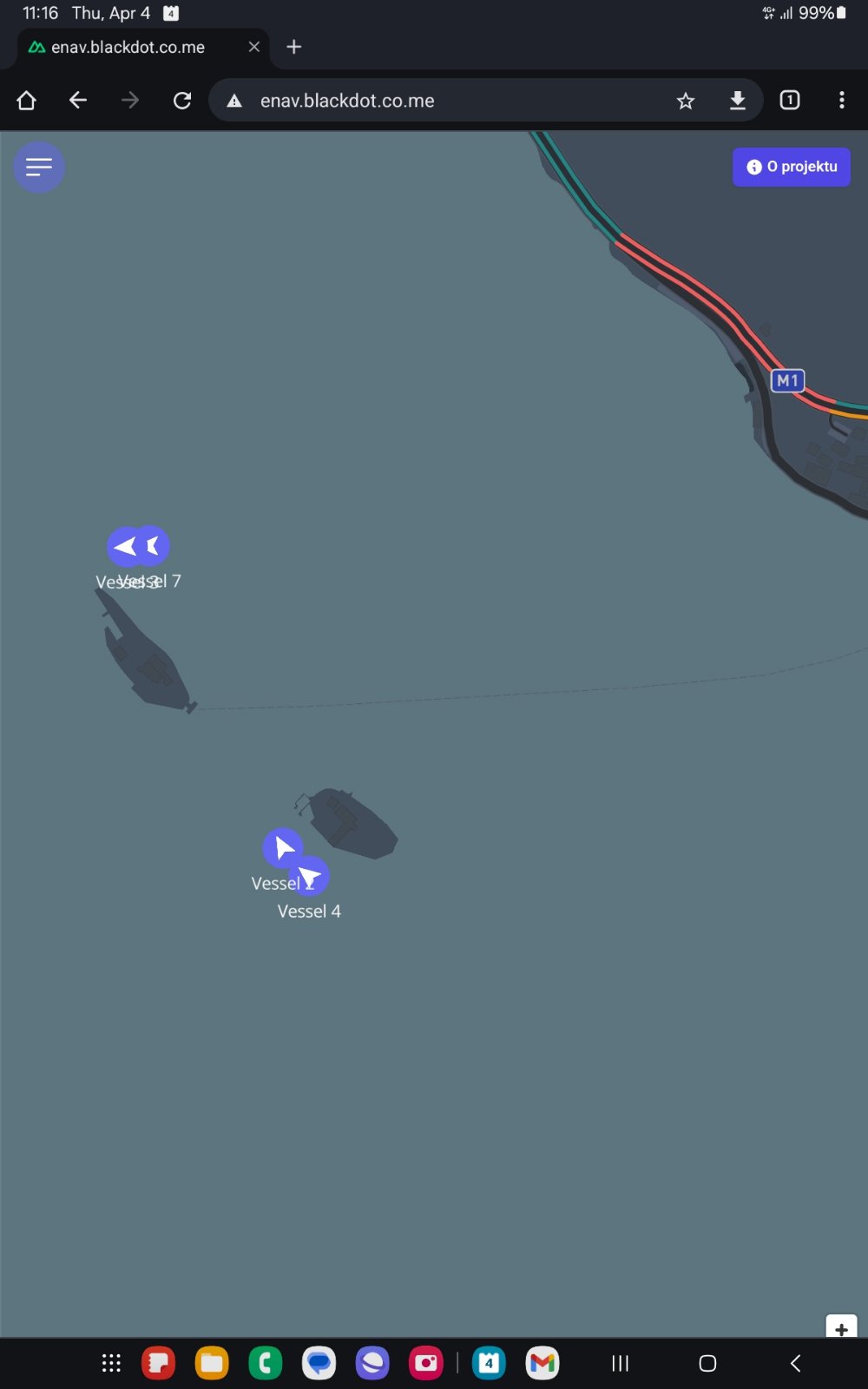This screenshot has width=868, height=1389.
Task: Bookmark this page with the star
Action: point(686,101)
